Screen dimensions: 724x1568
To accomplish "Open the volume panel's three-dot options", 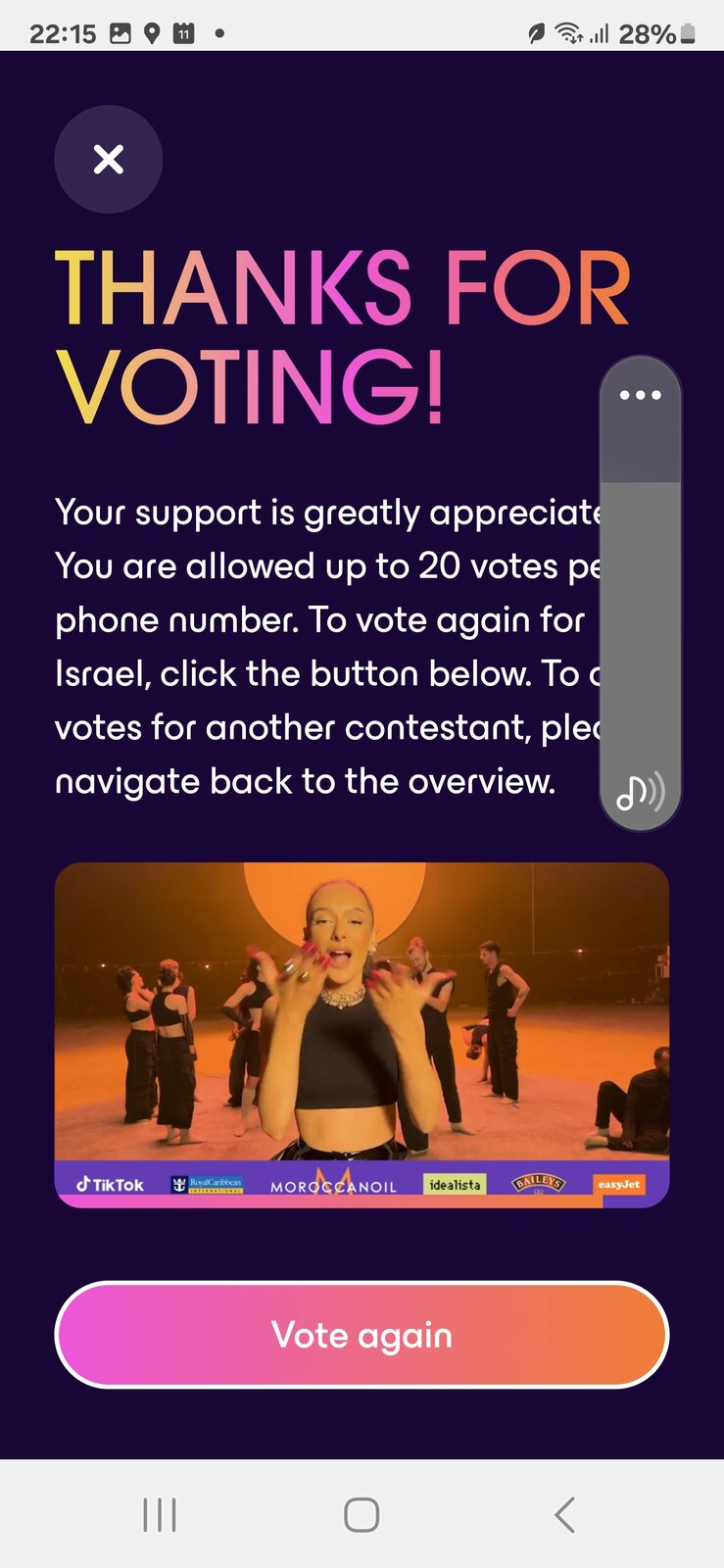I will click(640, 395).
